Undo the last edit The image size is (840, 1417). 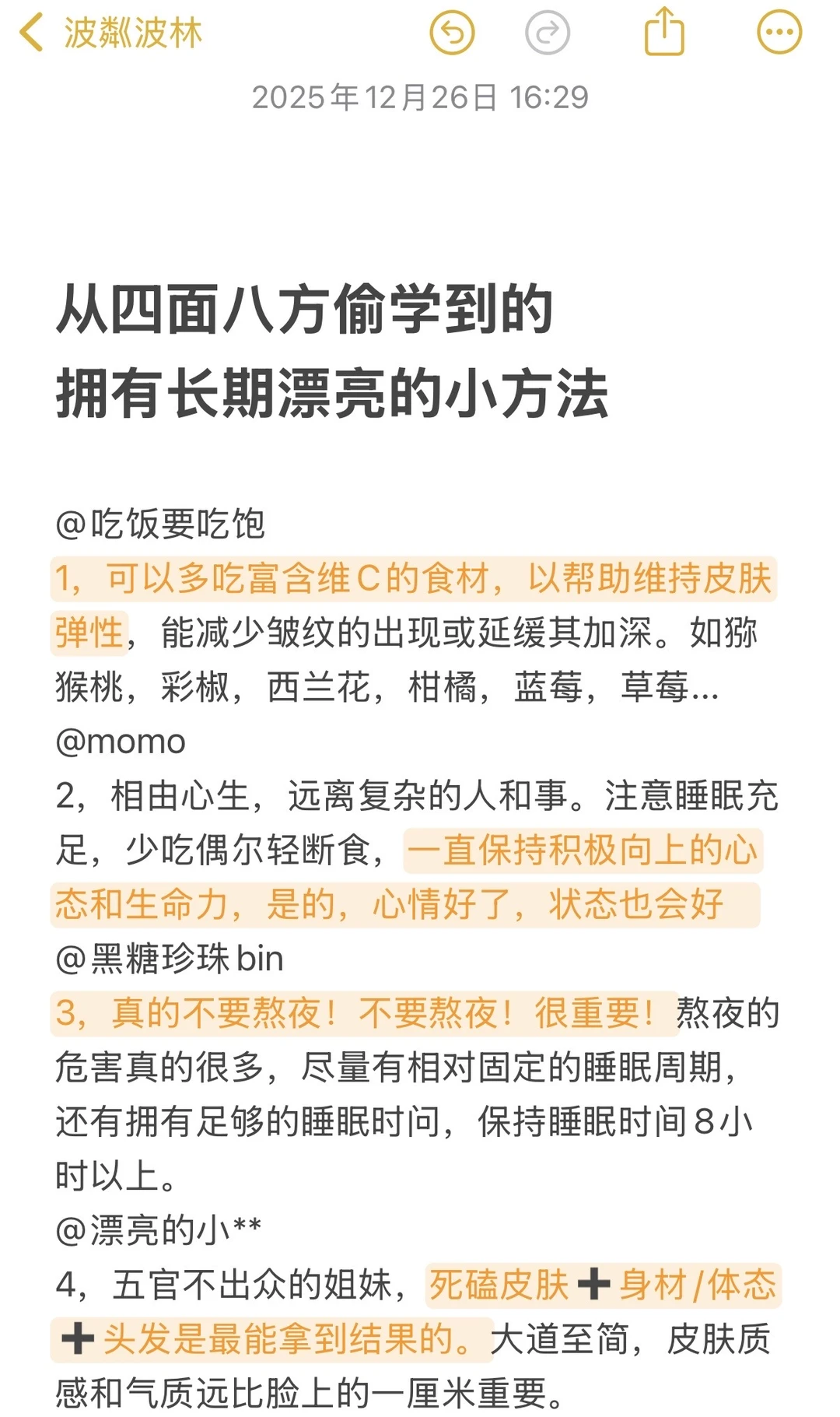452,33
